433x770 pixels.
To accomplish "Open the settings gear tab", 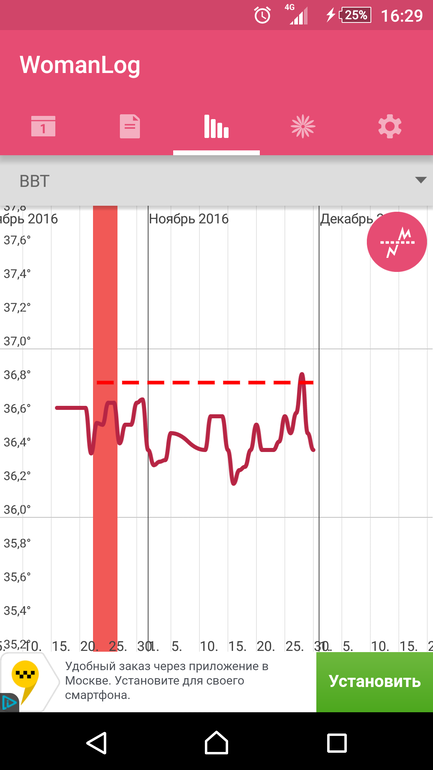I will point(390,127).
